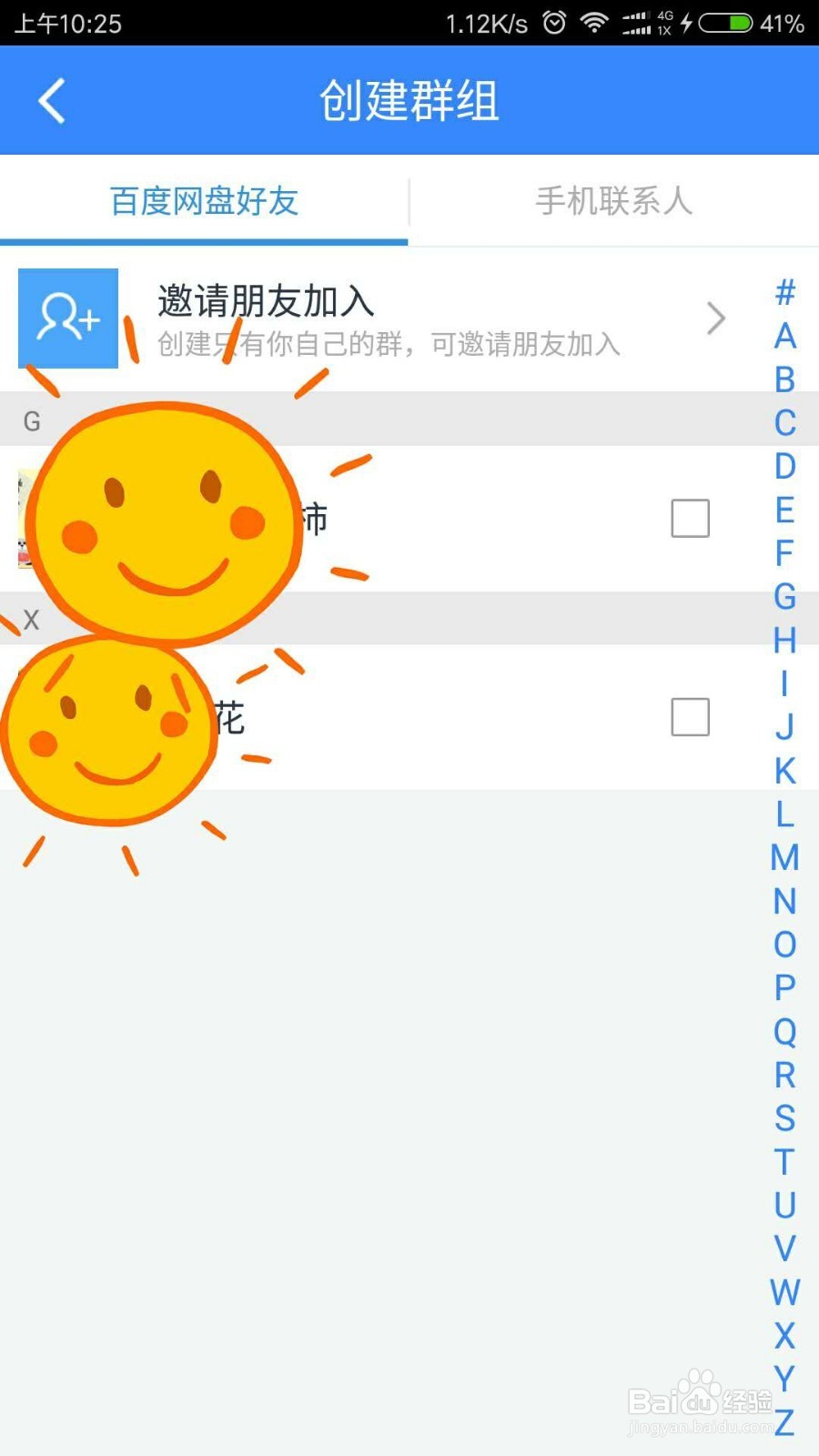This screenshot has width=819, height=1456.
Task: Tap the back arrow to exit group creation
Action: 50,100
